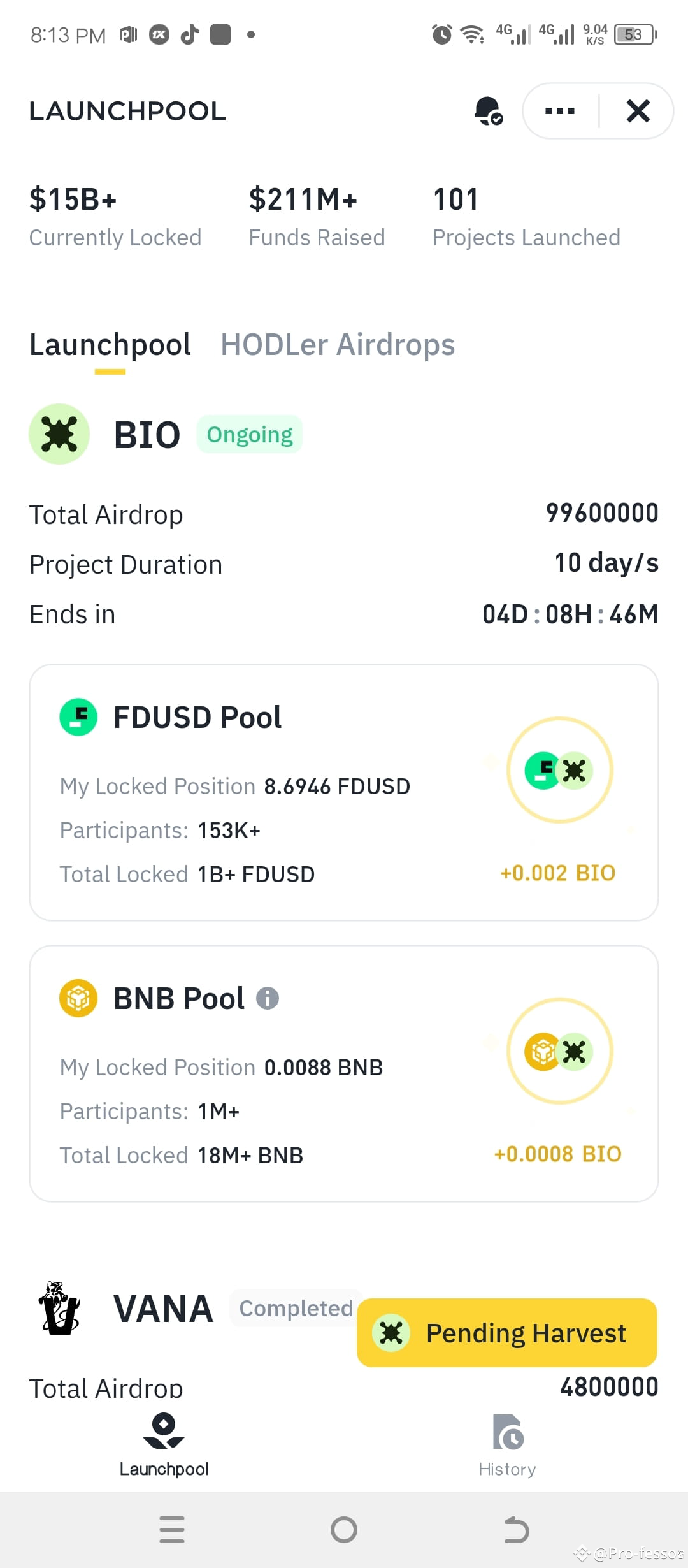
Task: Click the FDUSD-BIO pairing badge
Action: tap(560, 770)
